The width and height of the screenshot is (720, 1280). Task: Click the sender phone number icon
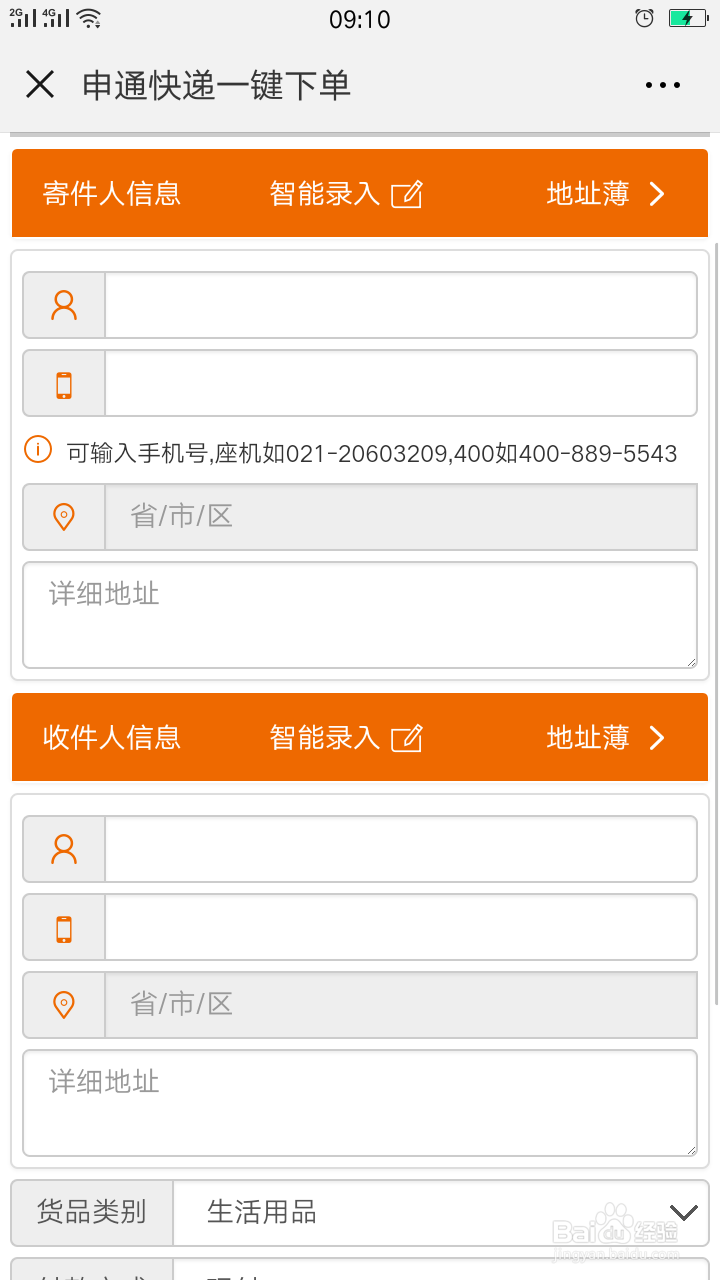[63, 383]
